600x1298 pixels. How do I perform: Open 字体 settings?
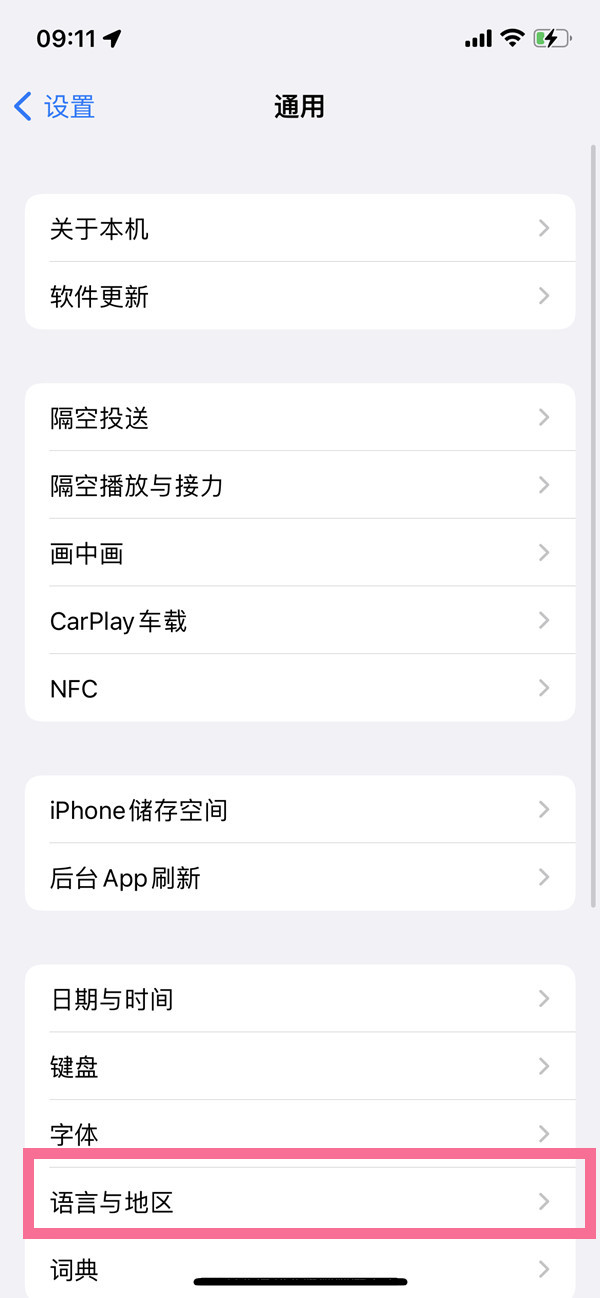tap(300, 1133)
